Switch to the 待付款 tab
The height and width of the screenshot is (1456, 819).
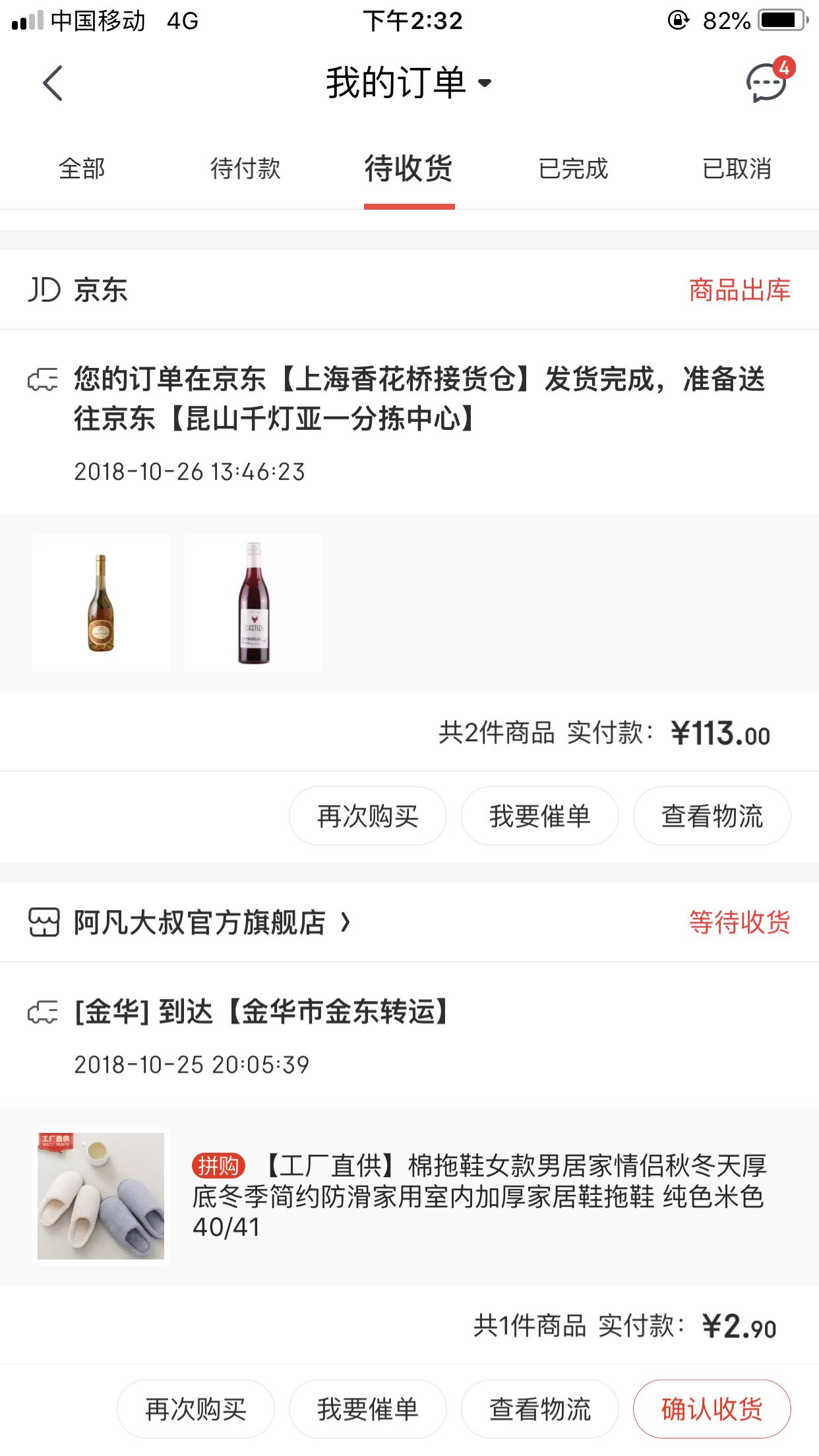245,169
